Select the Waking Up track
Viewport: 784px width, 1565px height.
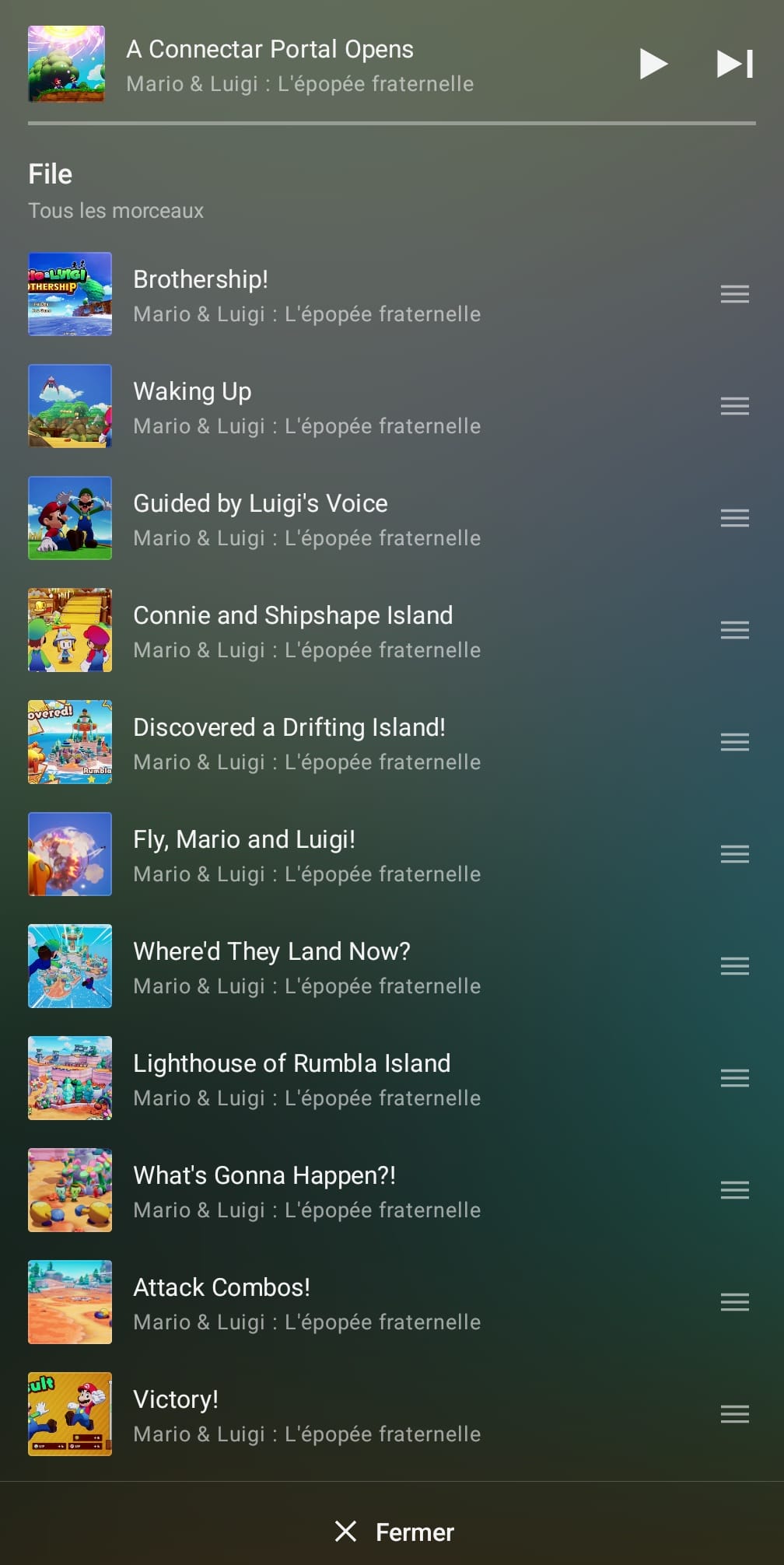pyautogui.click(x=306, y=407)
